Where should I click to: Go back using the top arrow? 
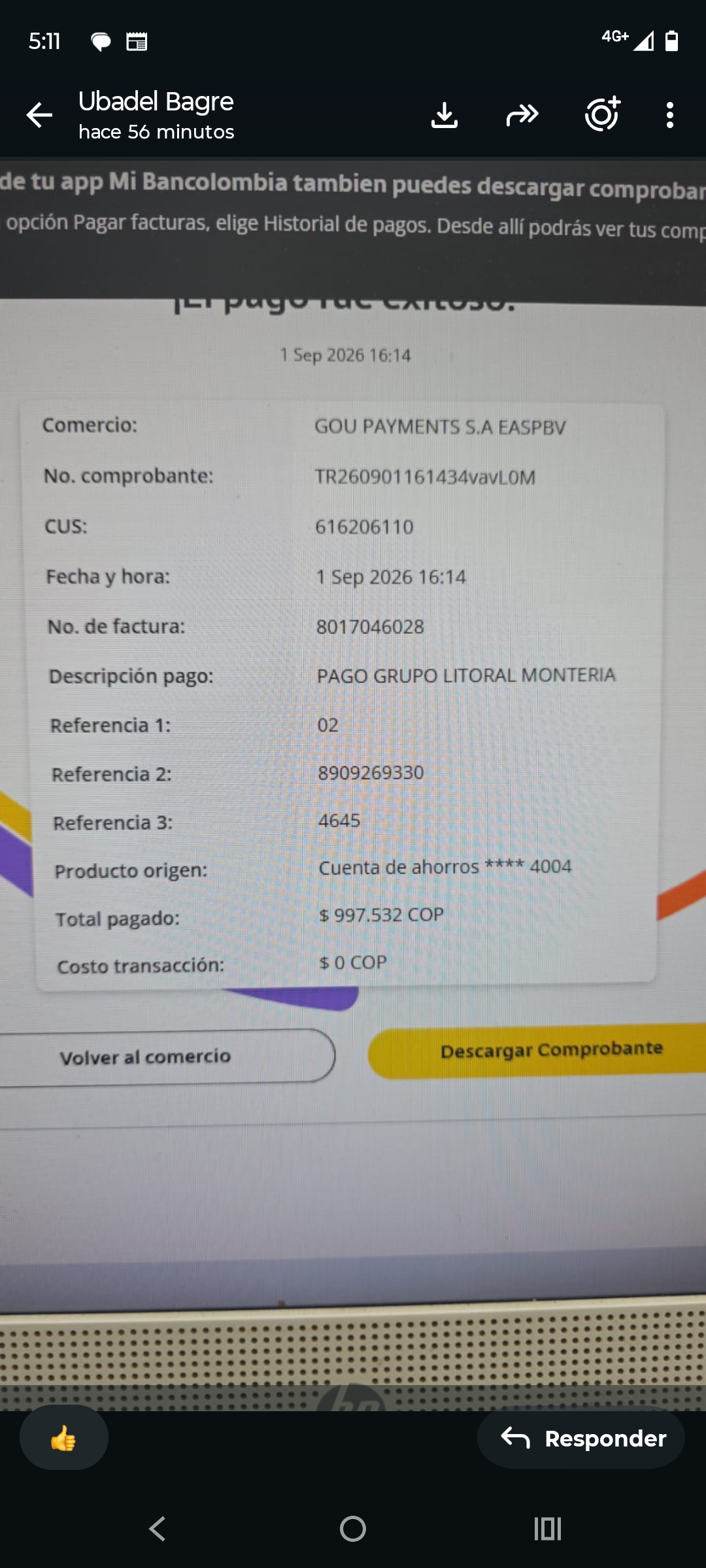[x=39, y=115]
